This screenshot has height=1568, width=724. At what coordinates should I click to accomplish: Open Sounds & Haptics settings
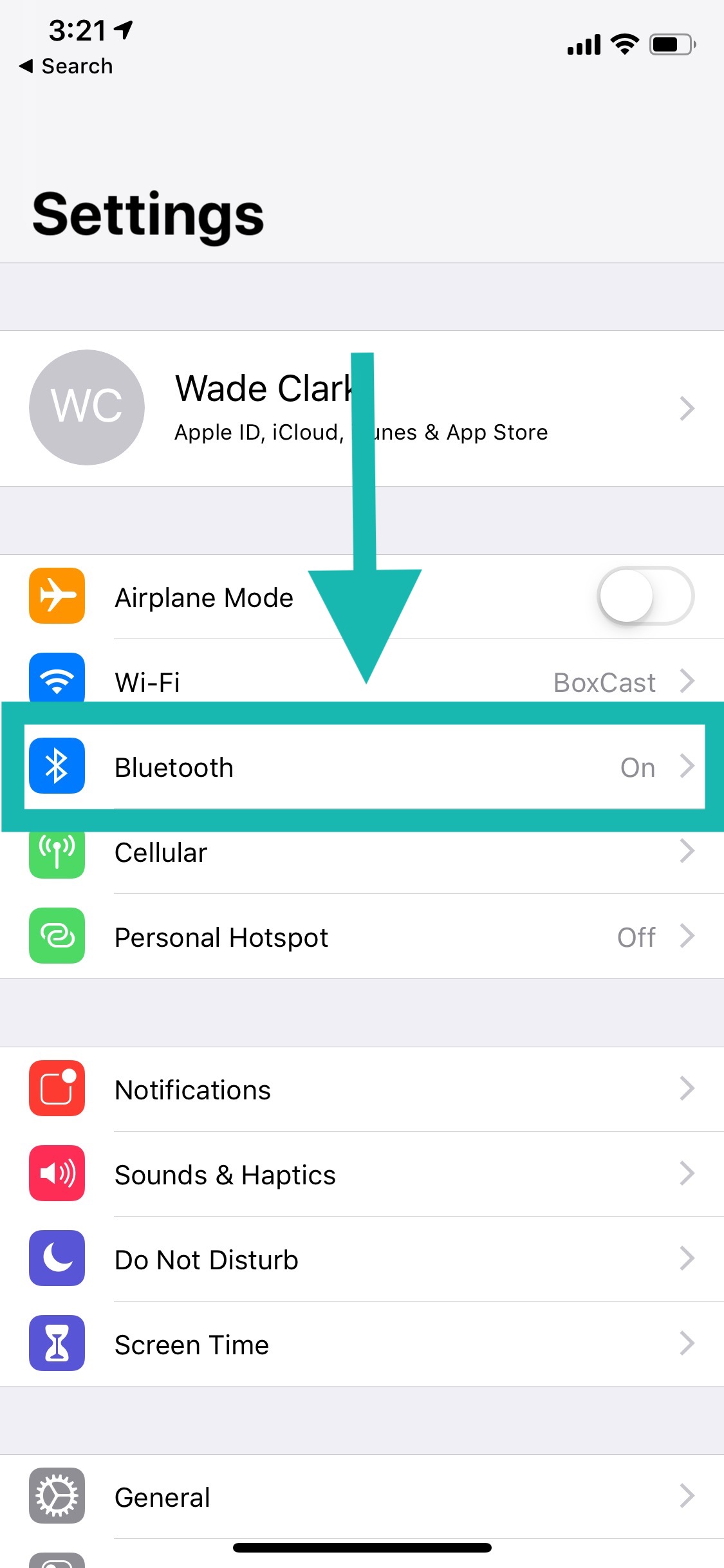coord(360,1175)
